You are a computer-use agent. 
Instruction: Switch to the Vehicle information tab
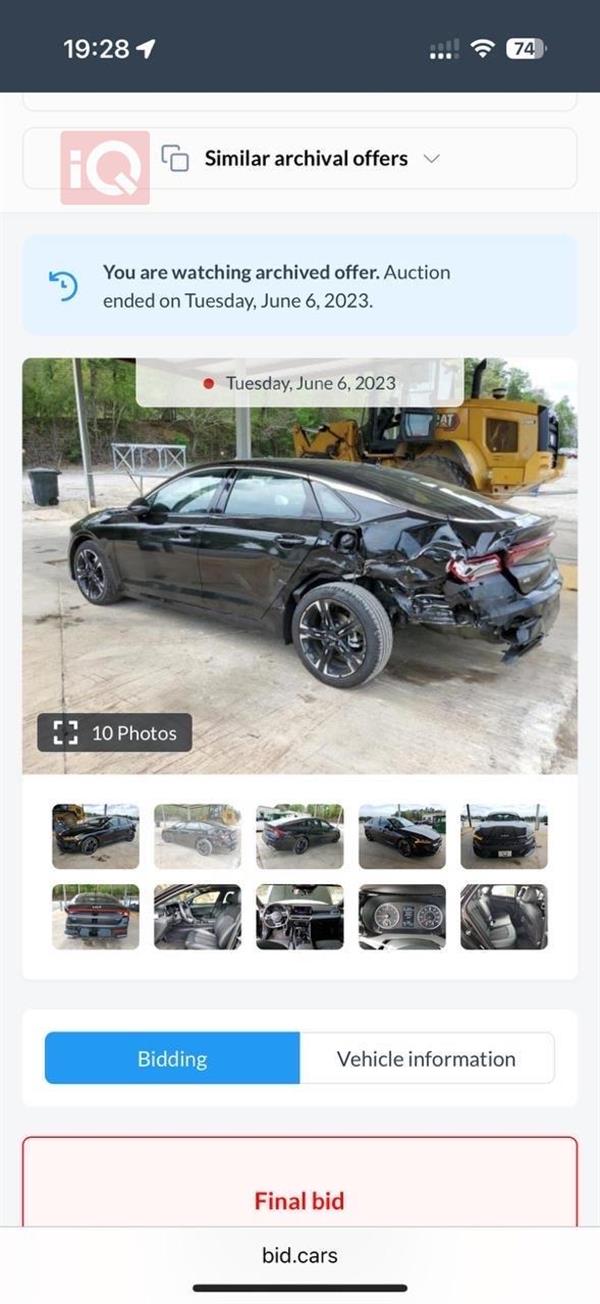pos(426,1058)
